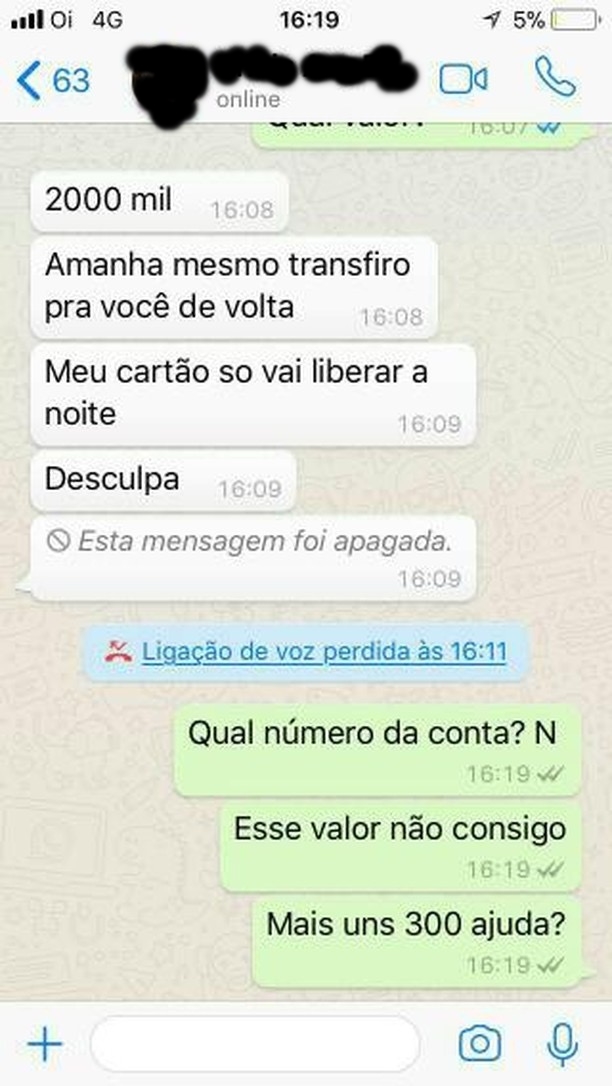Open the camera from the message bar
Screen dimensions: 612x1086
coord(479,1045)
